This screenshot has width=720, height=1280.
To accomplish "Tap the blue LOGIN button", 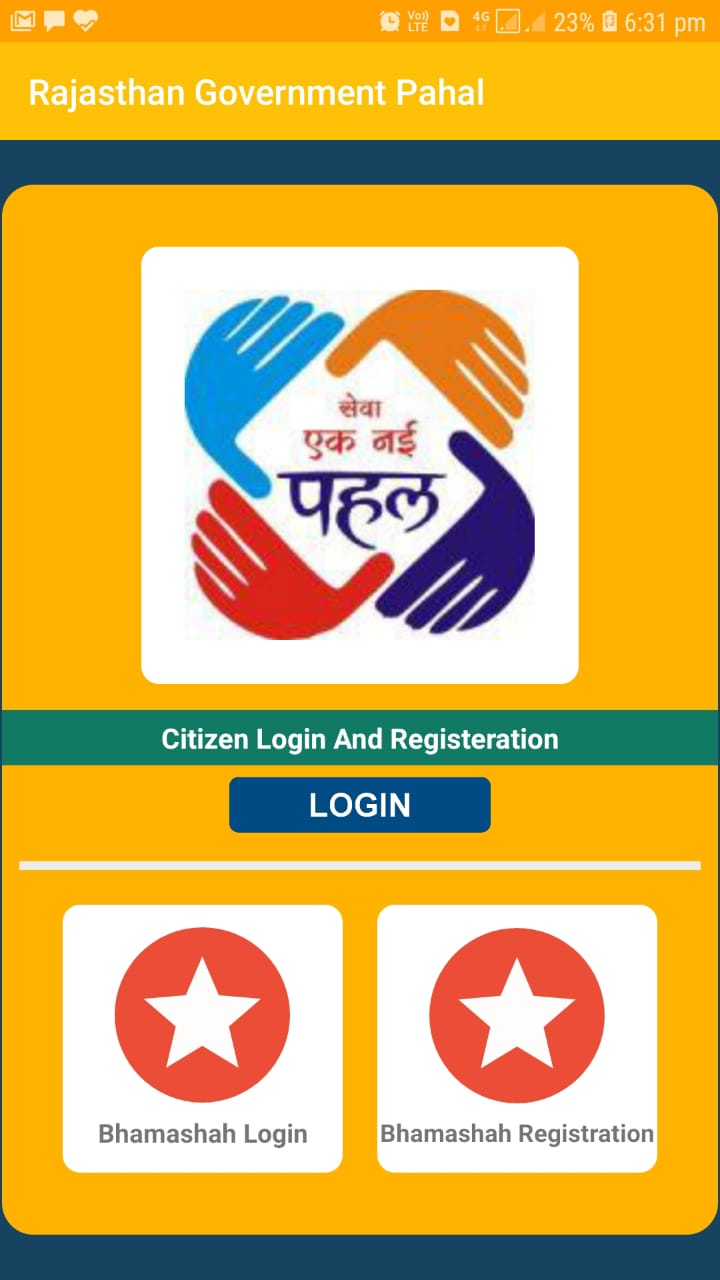I will click(359, 805).
